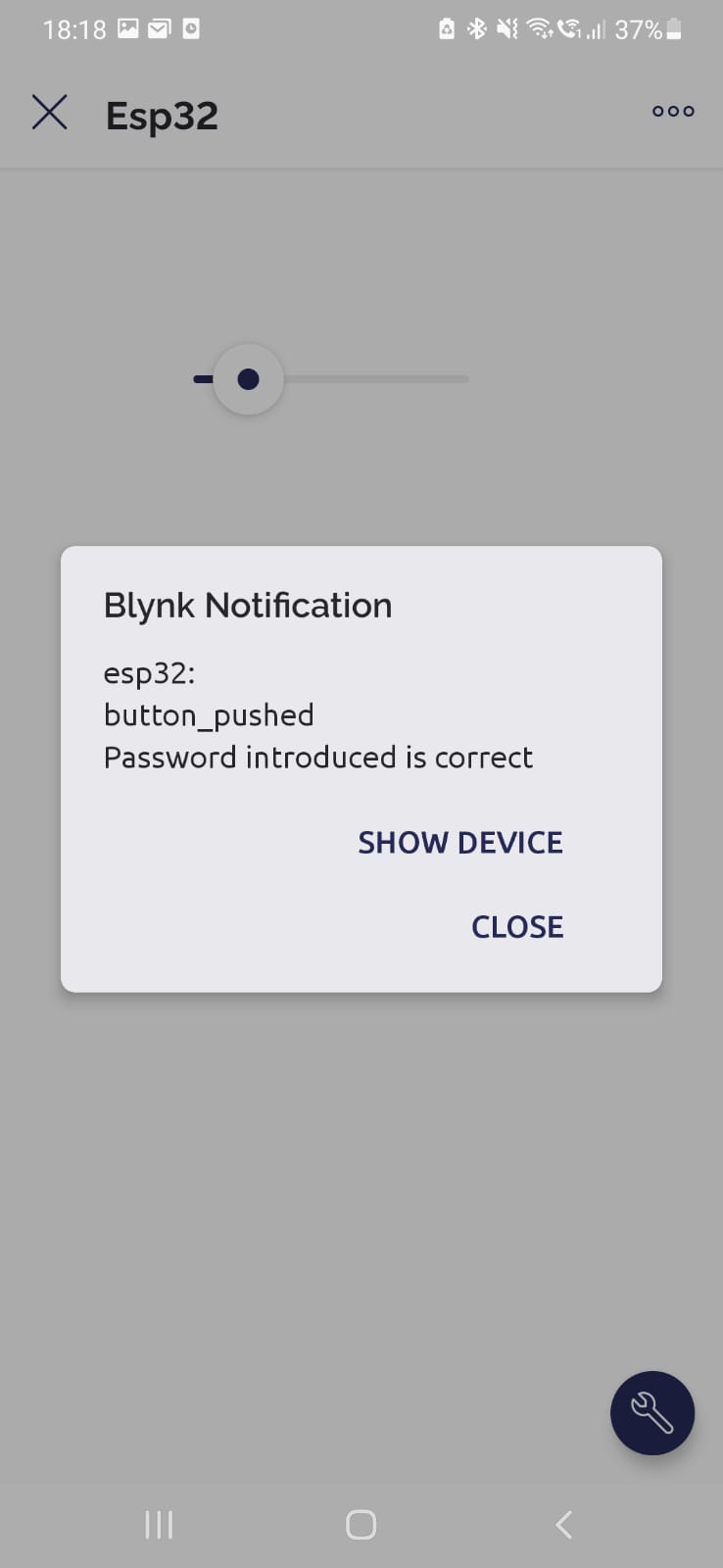This screenshot has width=723, height=1568.
Task: Tap the slider handle
Action: pos(248,379)
